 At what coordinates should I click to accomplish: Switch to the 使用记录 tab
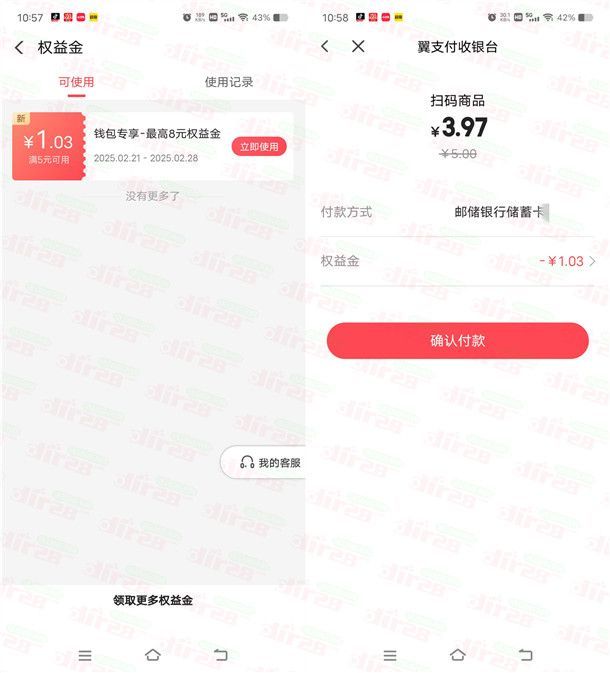[x=229, y=82]
